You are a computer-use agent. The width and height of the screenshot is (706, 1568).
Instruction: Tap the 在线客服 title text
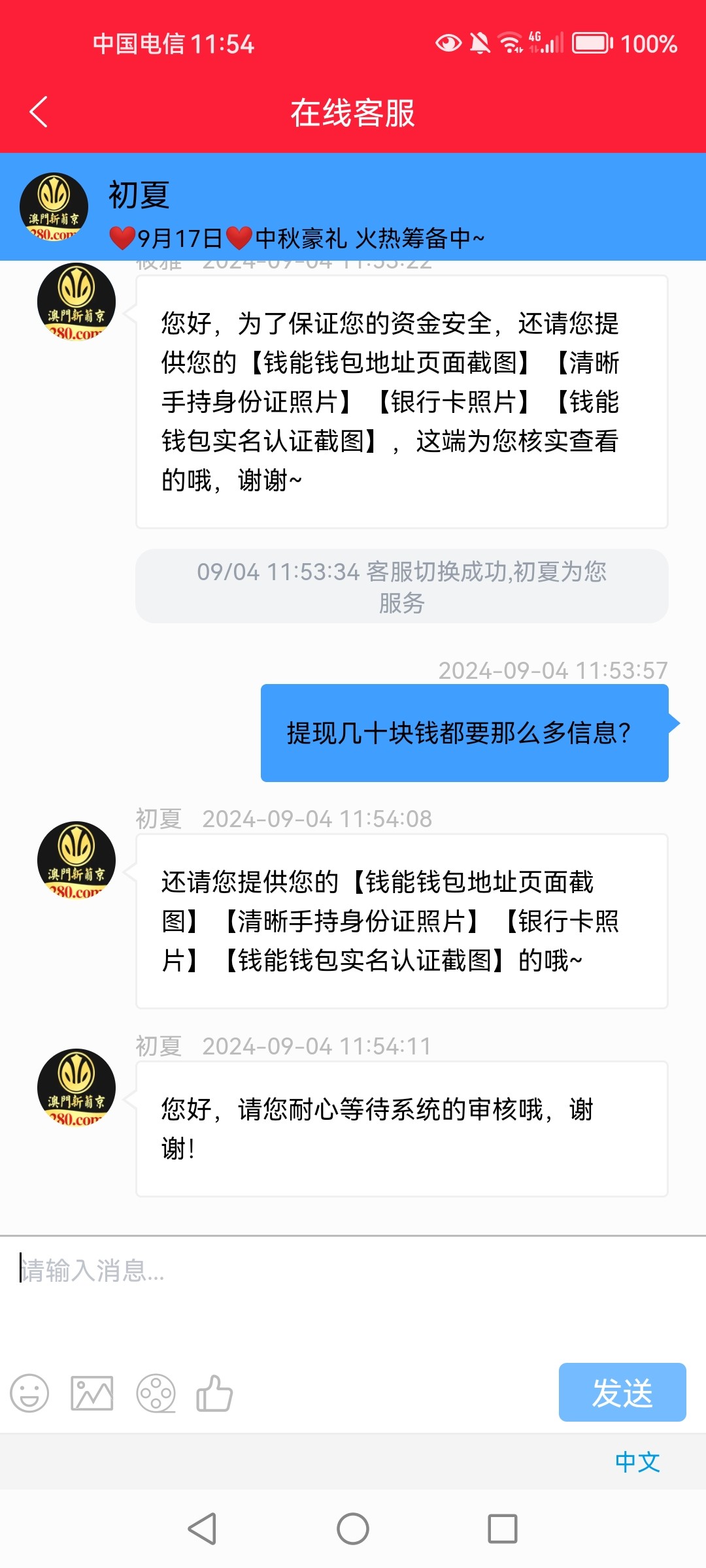tap(353, 112)
